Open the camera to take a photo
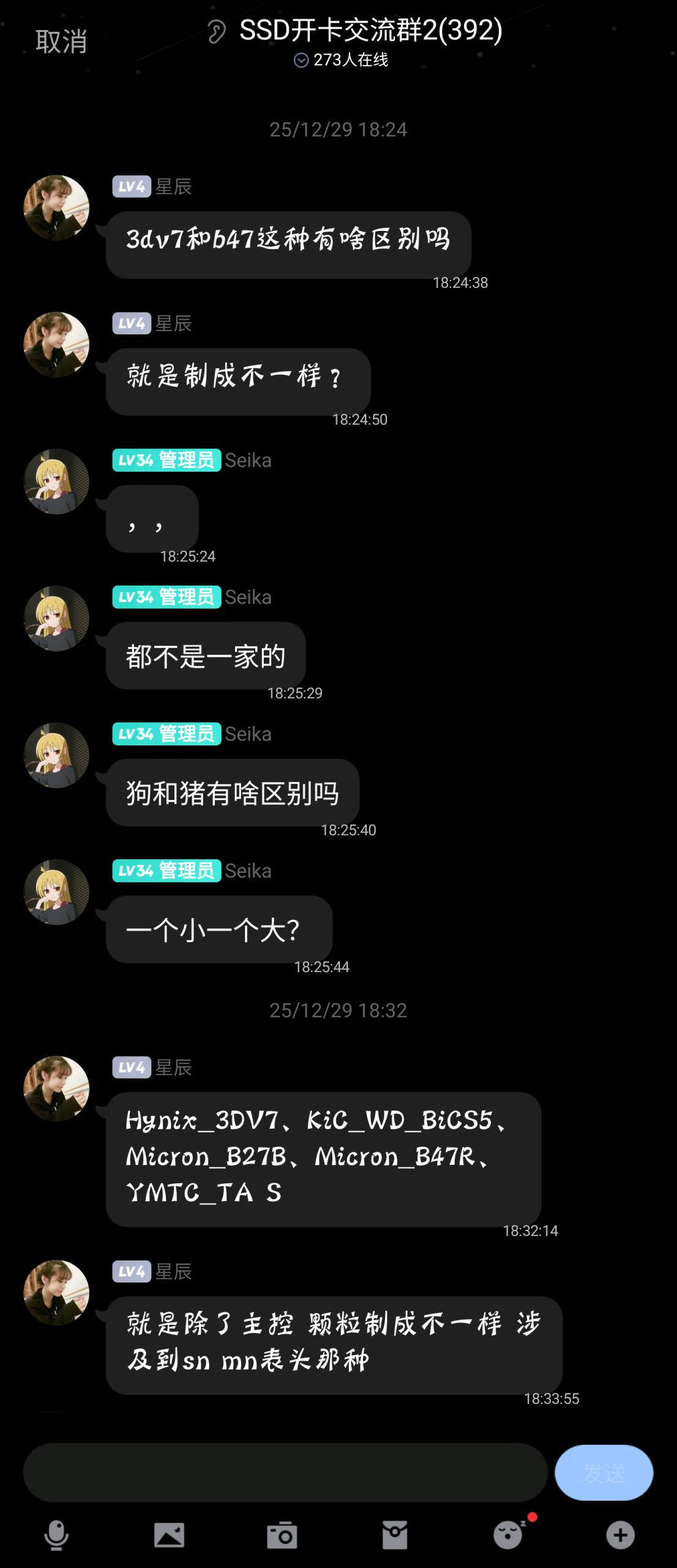Viewport: 677px width, 1568px height. tap(282, 1535)
